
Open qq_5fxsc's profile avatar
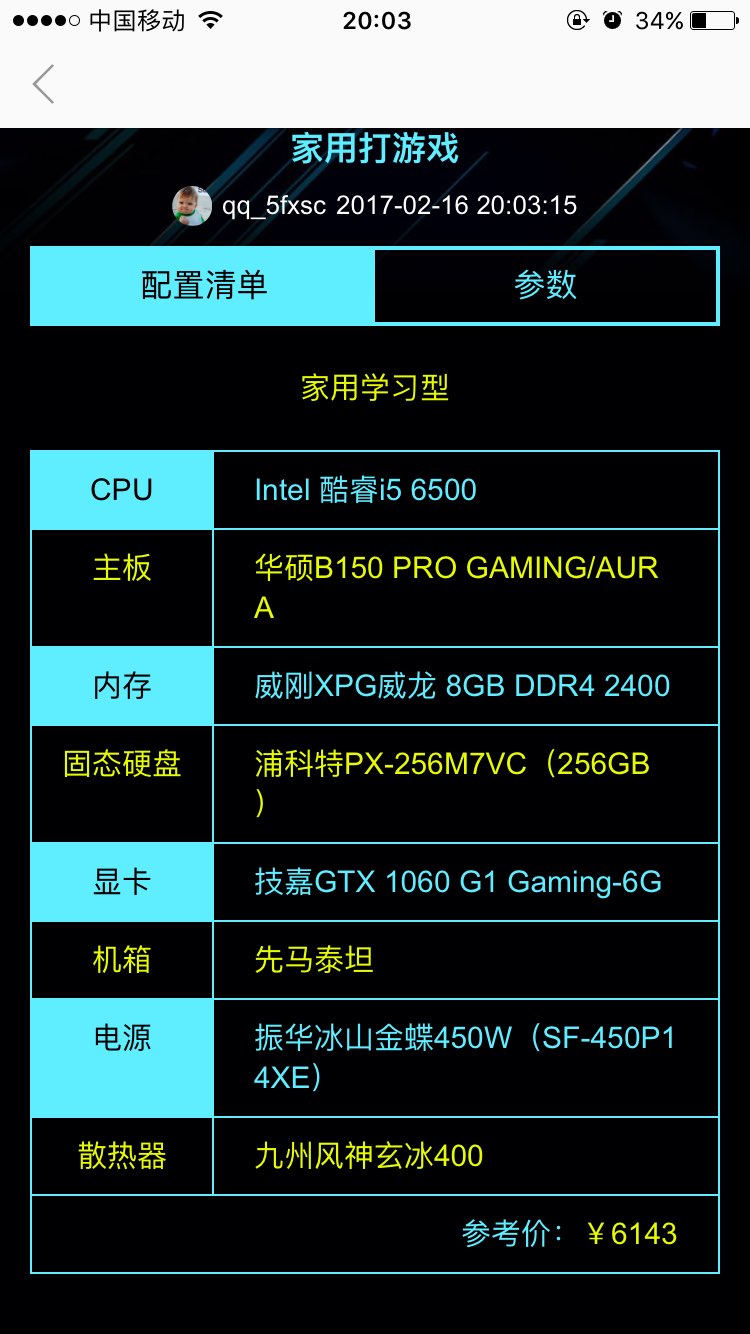[192, 206]
